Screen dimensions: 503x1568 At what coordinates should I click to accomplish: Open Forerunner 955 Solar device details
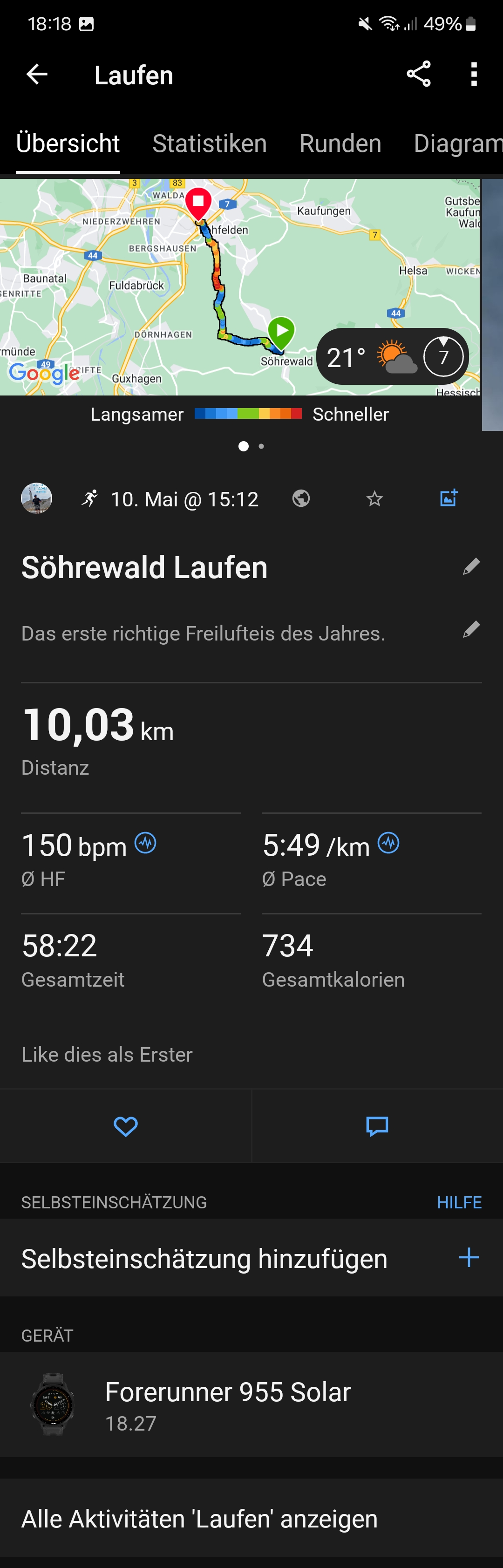click(227, 1405)
